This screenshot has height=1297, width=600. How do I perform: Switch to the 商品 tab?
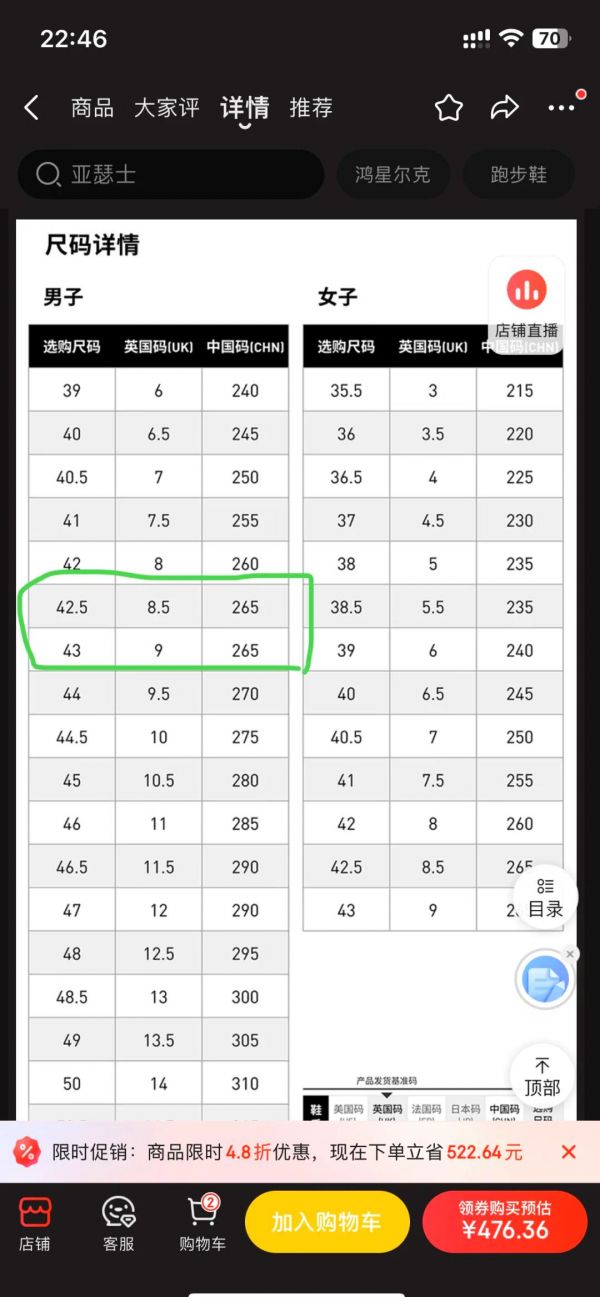tap(92, 108)
